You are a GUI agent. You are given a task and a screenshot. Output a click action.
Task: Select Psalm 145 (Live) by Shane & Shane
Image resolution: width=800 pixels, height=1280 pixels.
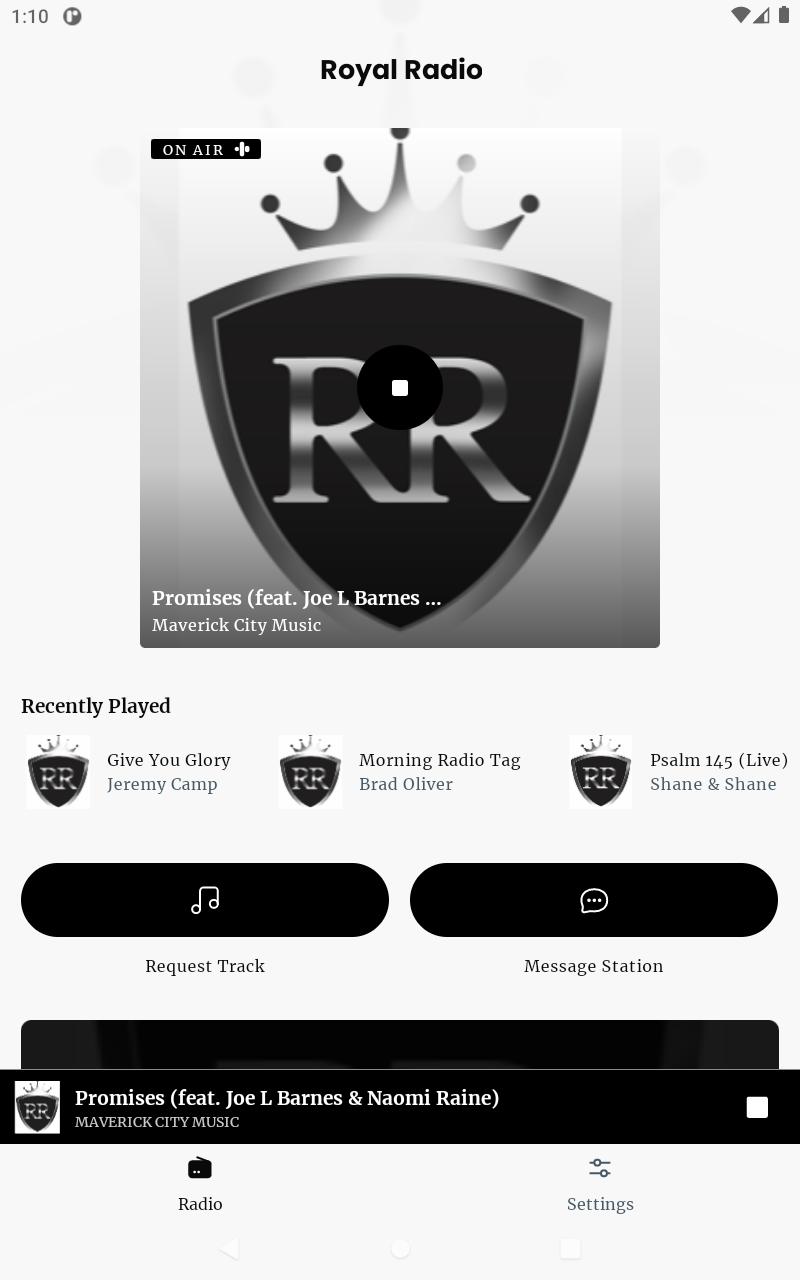680,772
